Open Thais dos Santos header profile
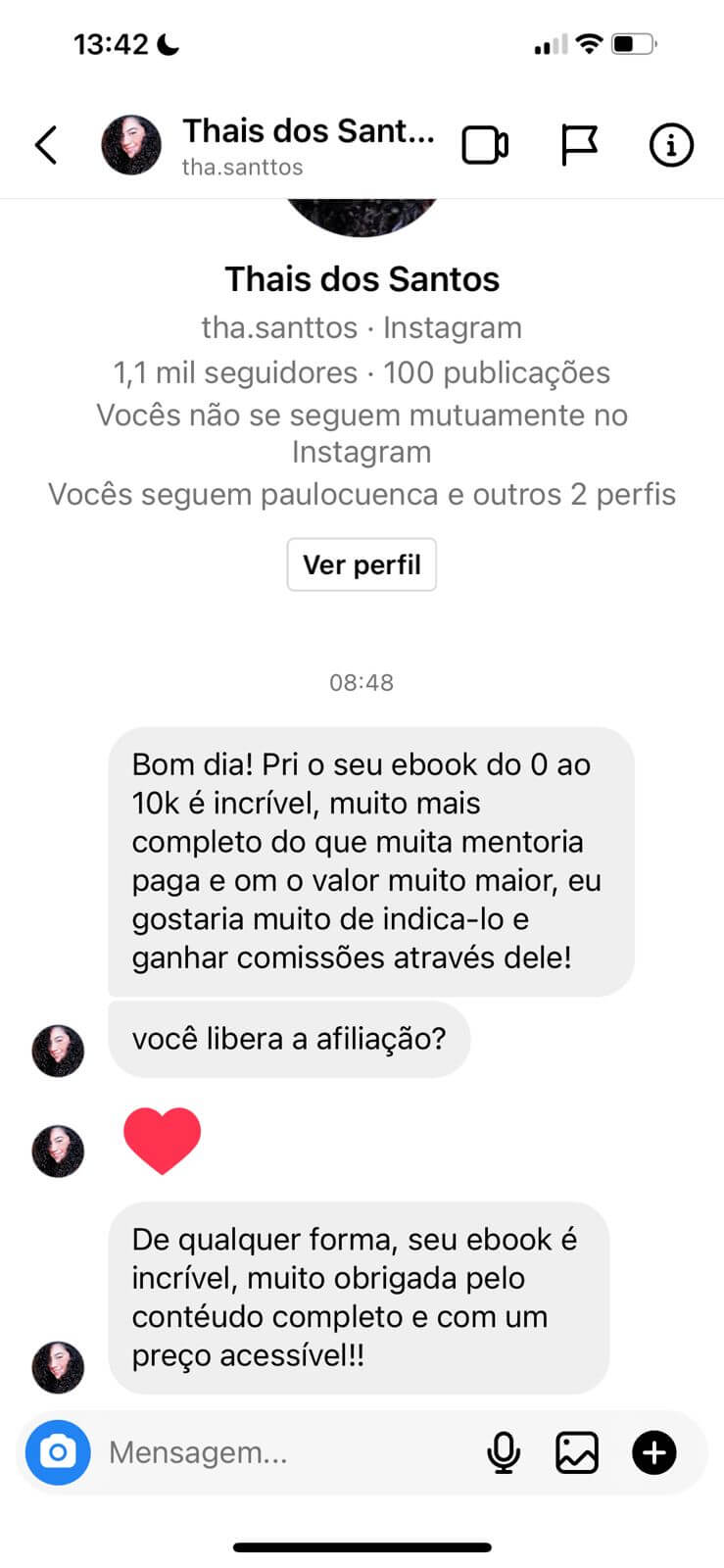Viewport: 724px width, 1568px height. [307, 145]
